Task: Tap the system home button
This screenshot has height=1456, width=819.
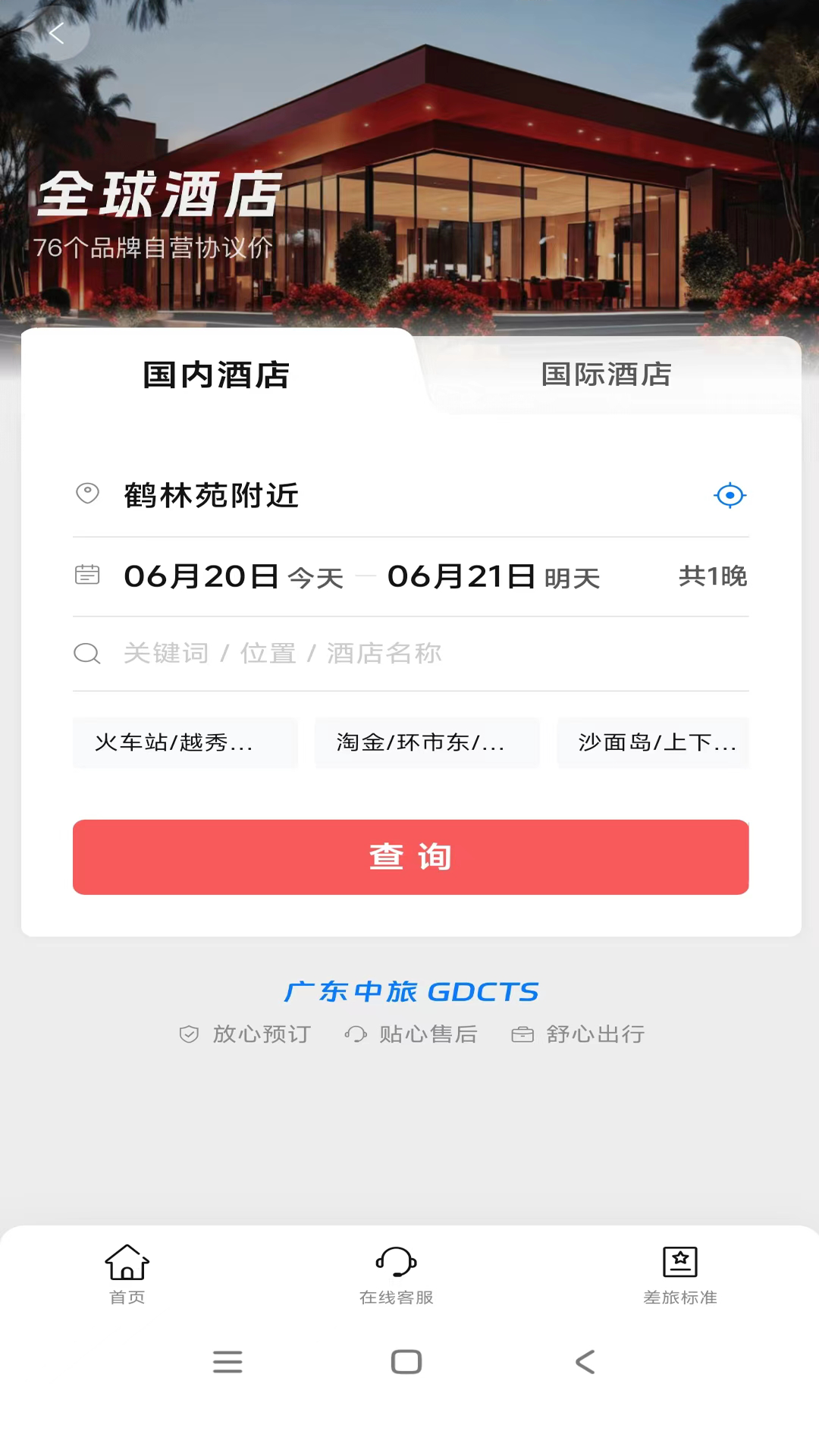Action: (406, 1362)
